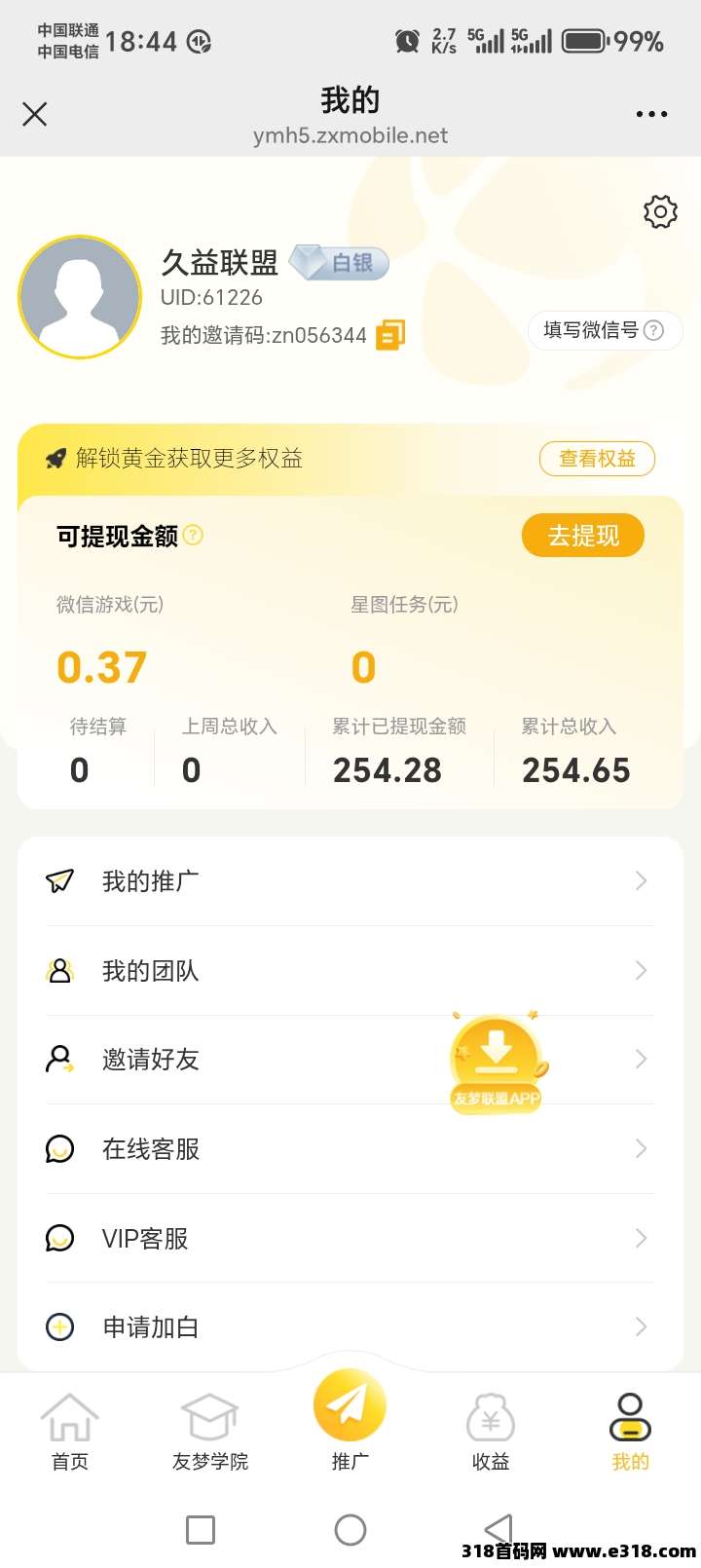Open 申请加白 row
This screenshot has width=701, height=1568.
pos(350,1327)
